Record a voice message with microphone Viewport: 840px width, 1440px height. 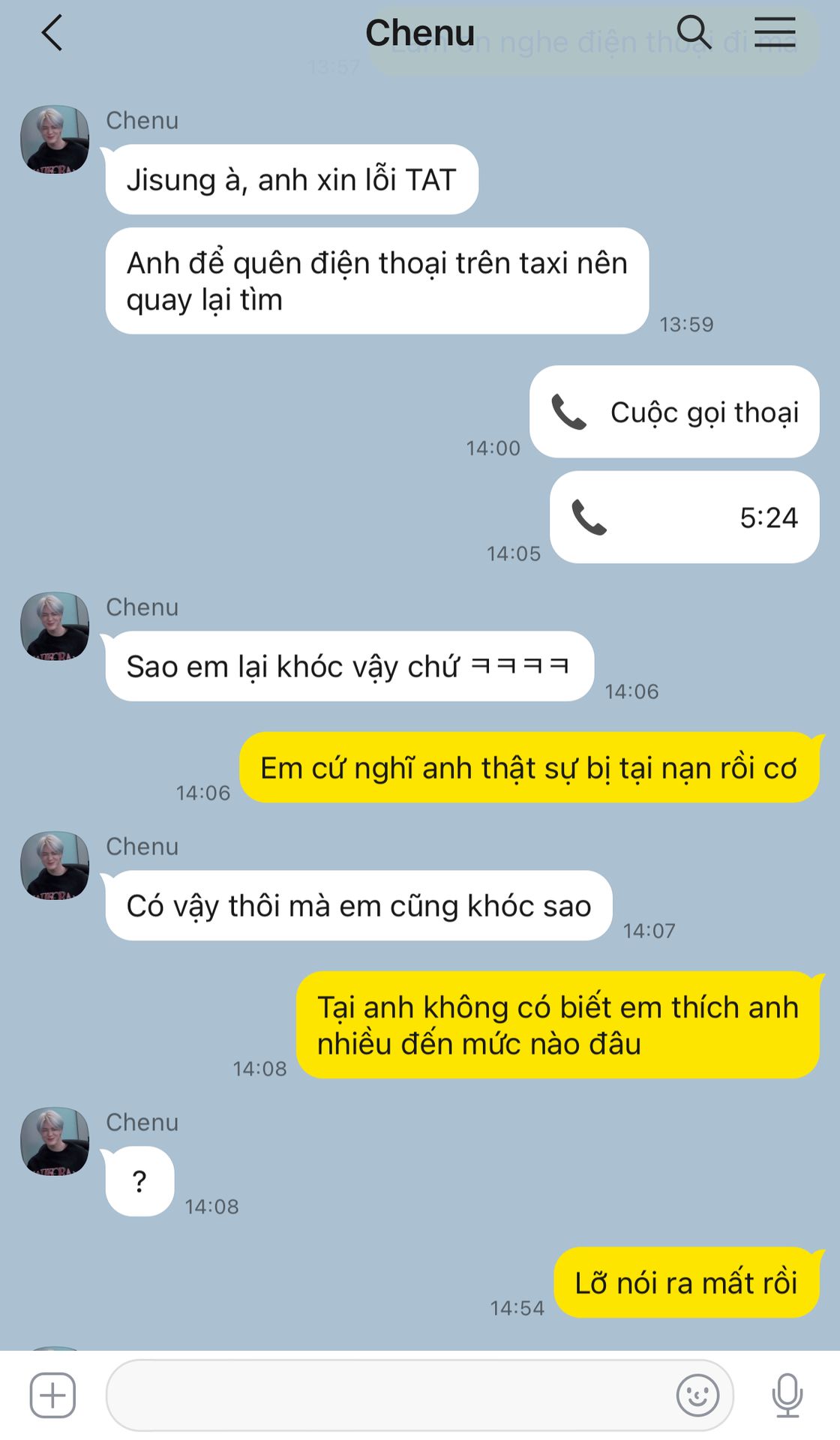coord(787,1396)
